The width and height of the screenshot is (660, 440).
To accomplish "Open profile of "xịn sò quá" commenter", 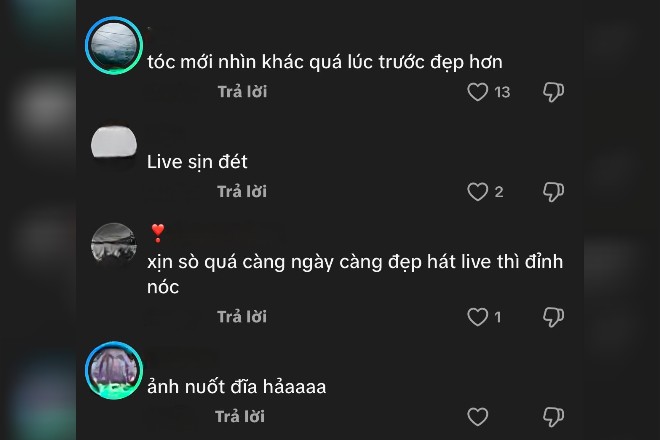I will 114,245.
